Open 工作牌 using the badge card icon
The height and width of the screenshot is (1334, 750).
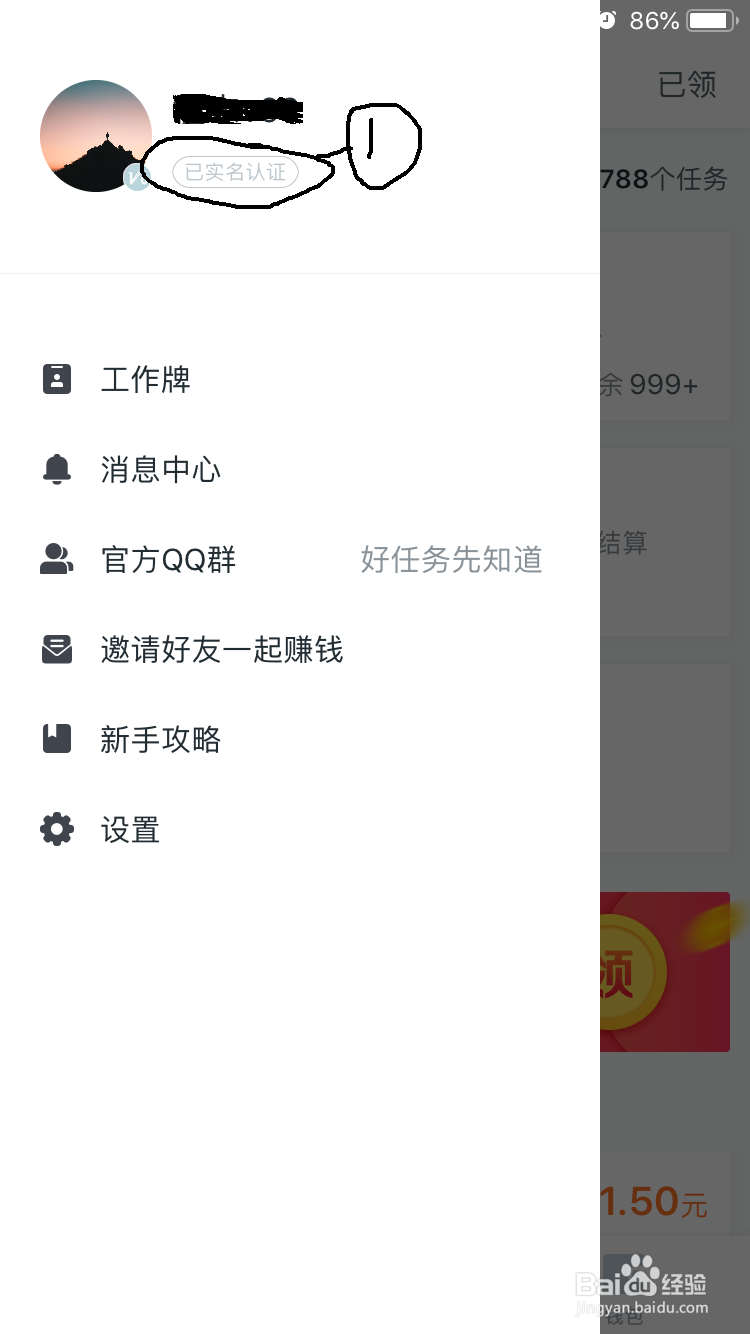click(x=57, y=378)
